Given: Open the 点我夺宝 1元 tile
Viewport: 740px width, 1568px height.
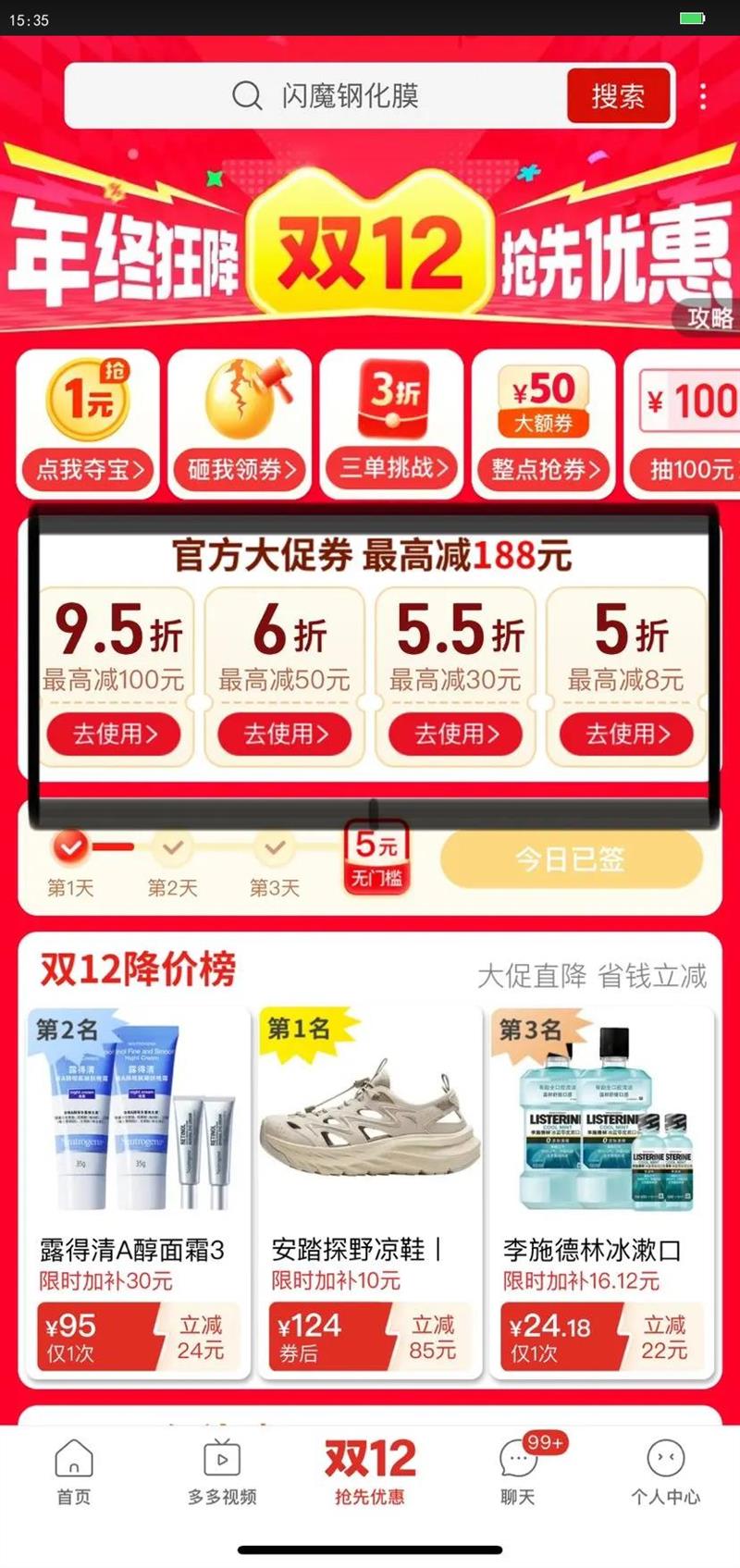Looking at the screenshot, I should (88, 424).
